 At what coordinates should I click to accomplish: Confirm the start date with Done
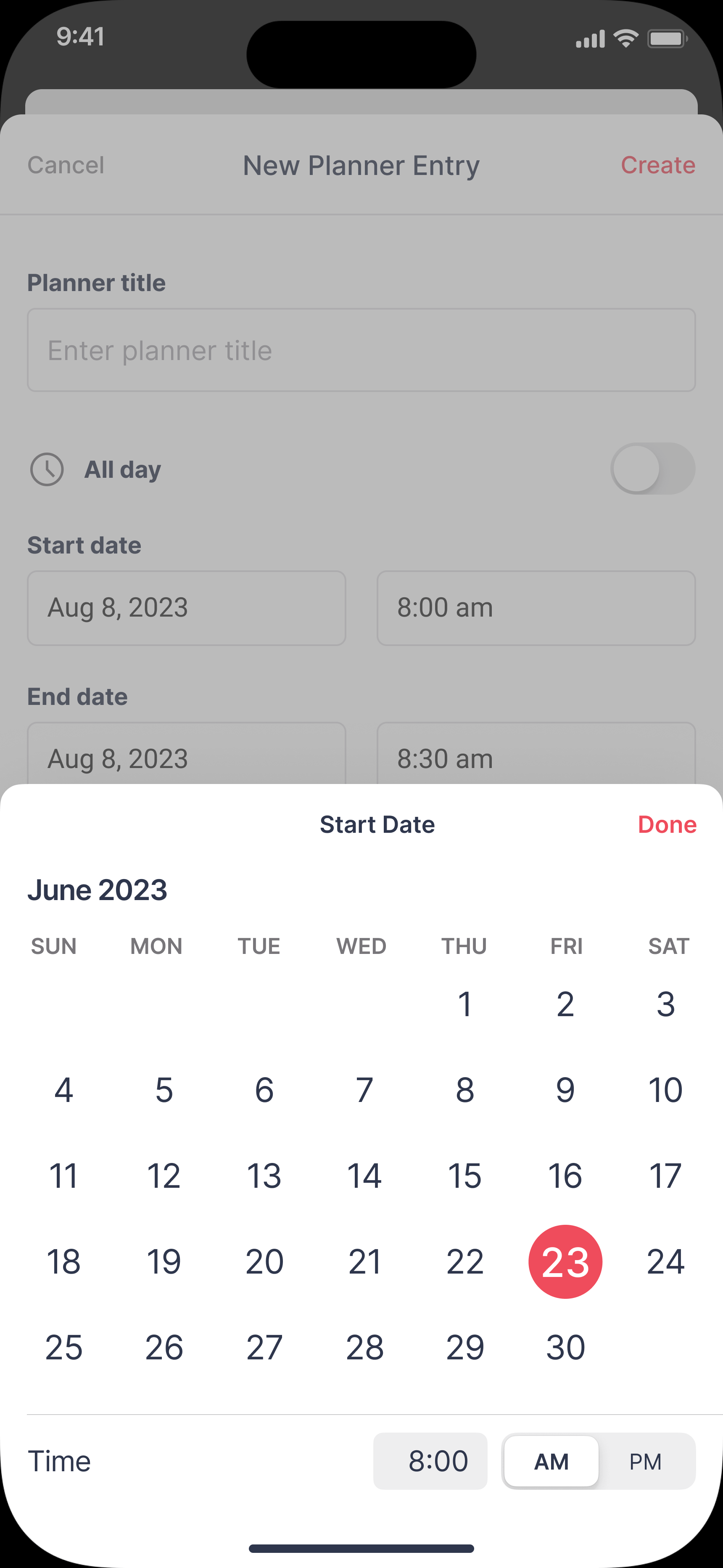click(666, 825)
